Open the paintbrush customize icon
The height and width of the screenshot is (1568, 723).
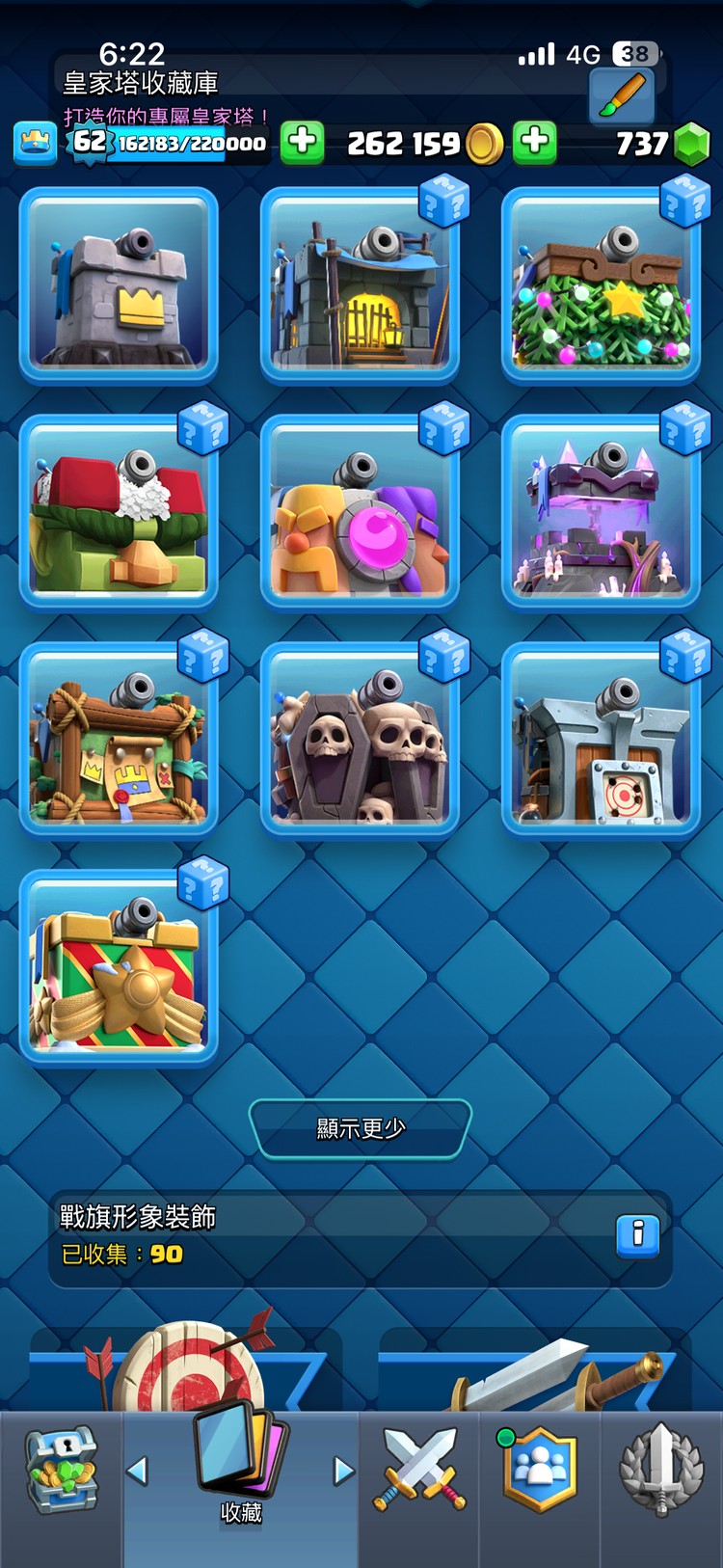pos(622,95)
